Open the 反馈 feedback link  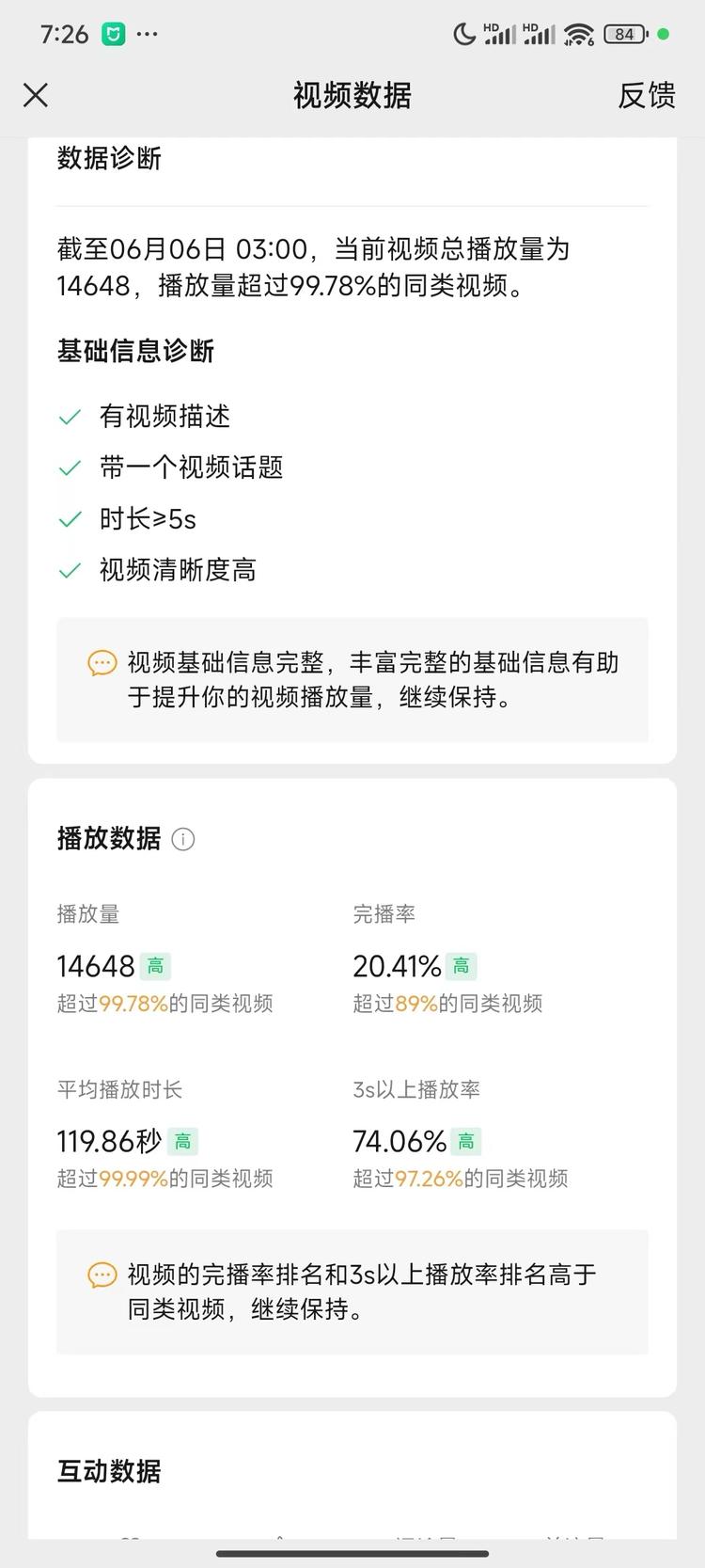648,97
